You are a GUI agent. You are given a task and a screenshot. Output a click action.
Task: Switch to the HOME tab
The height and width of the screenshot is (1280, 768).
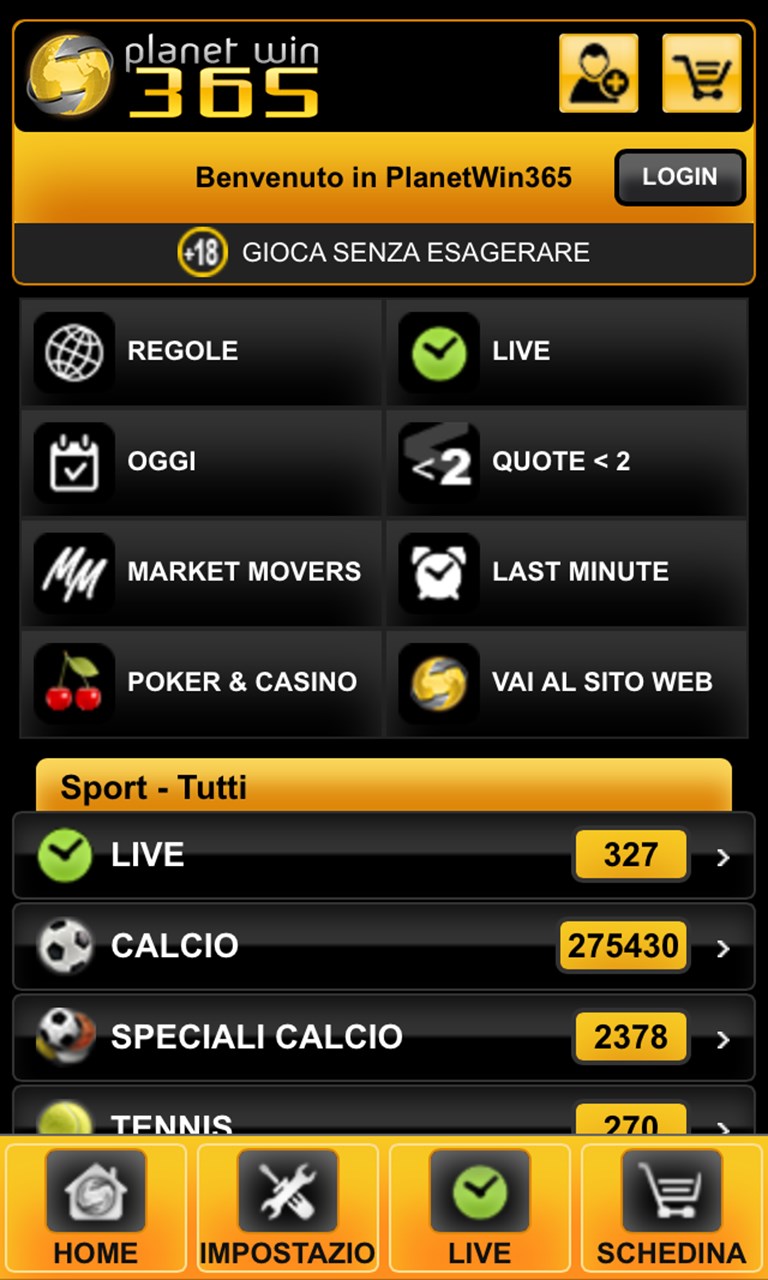pyautogui.click(x=96, y=1210)
